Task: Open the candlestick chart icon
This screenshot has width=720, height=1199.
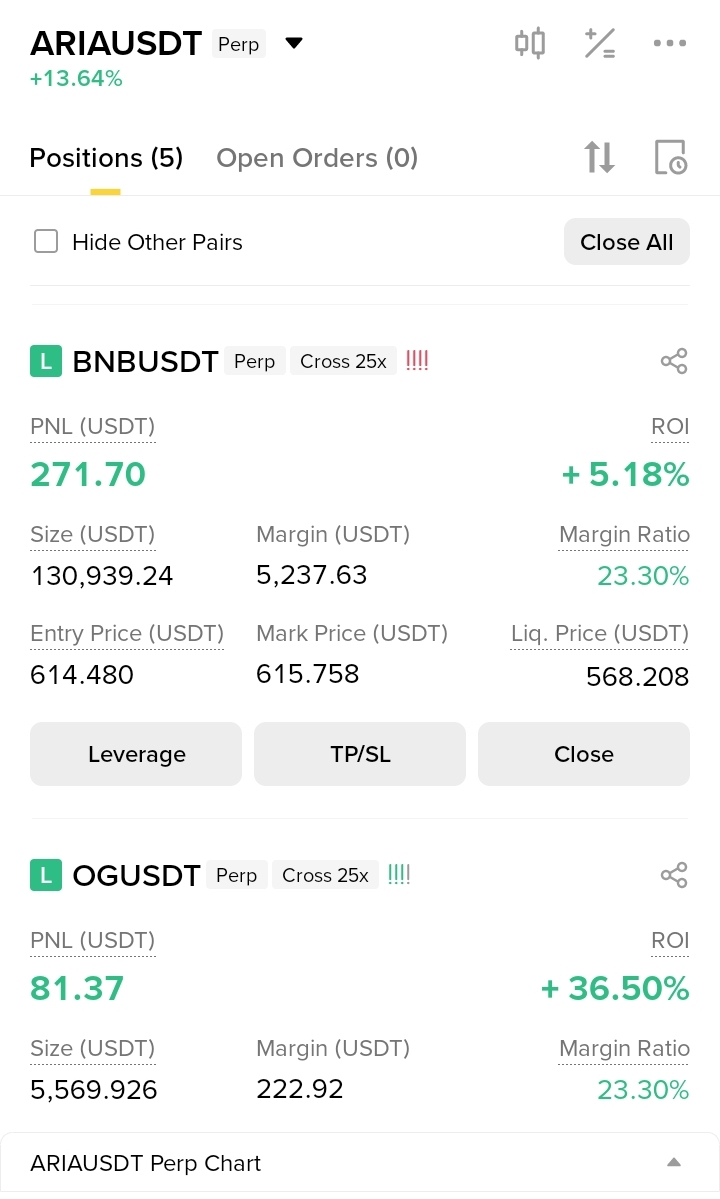Action: (530, 43)
